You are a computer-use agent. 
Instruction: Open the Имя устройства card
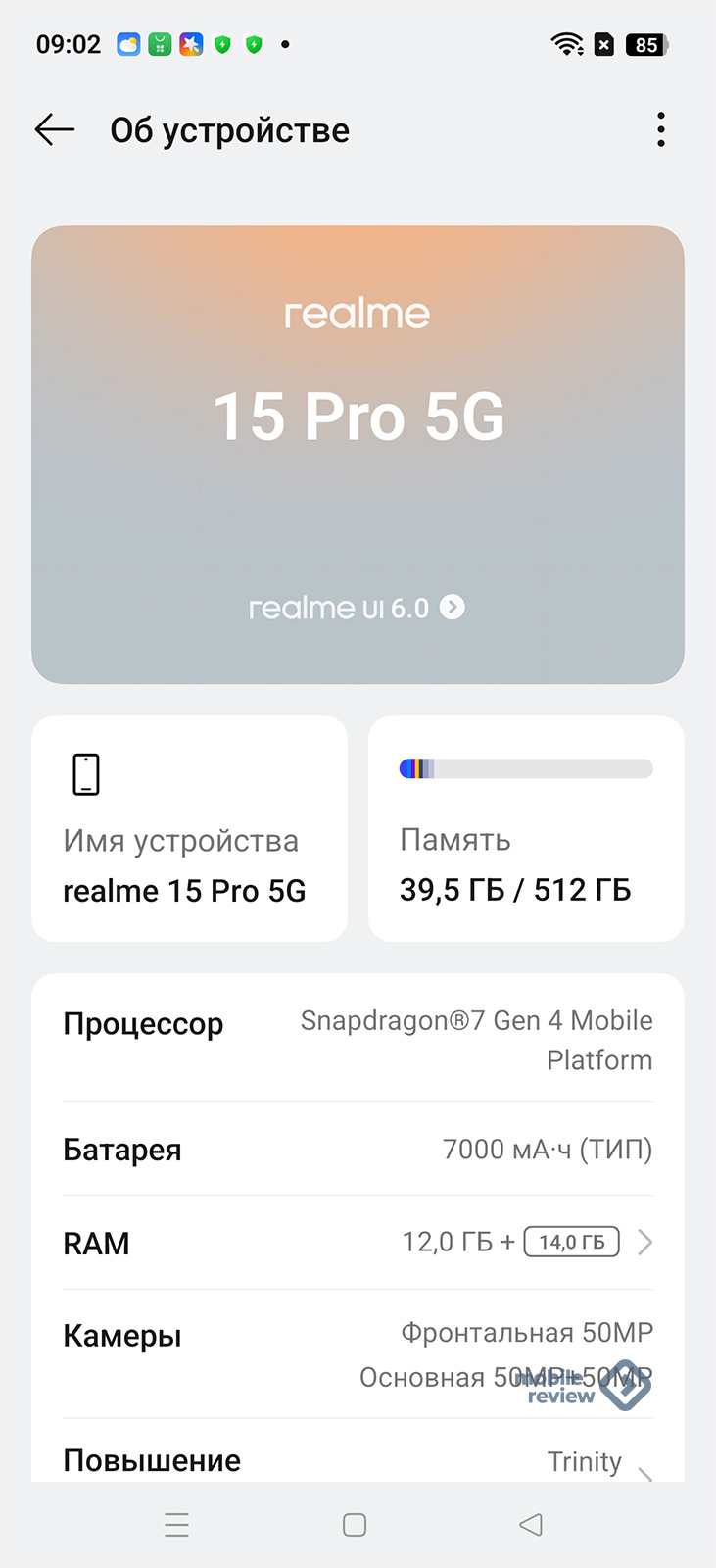(189, 829)
